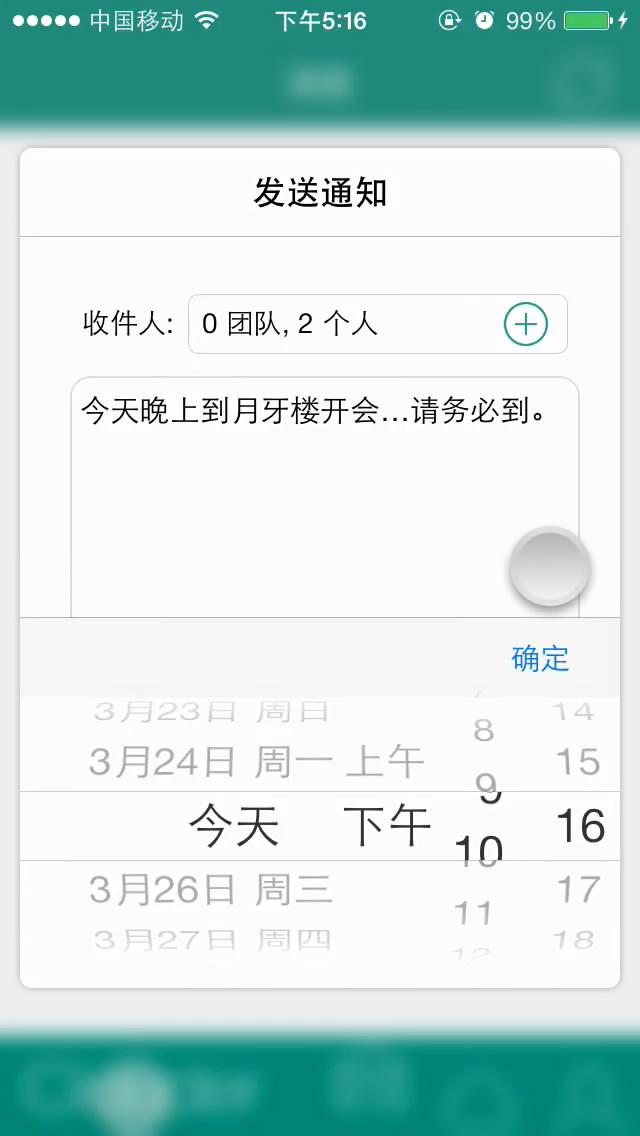Viewport: 640px width, 1136px height.
Task: Select 3月24日 周一 in the date picker
Action: pos(210,762)
